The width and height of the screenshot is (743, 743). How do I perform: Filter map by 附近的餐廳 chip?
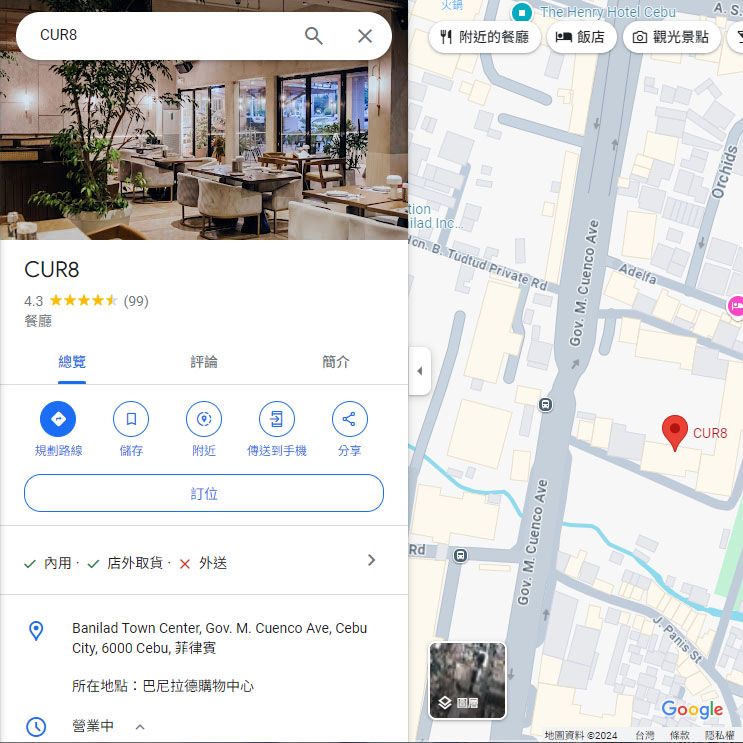tap(485, 37)
